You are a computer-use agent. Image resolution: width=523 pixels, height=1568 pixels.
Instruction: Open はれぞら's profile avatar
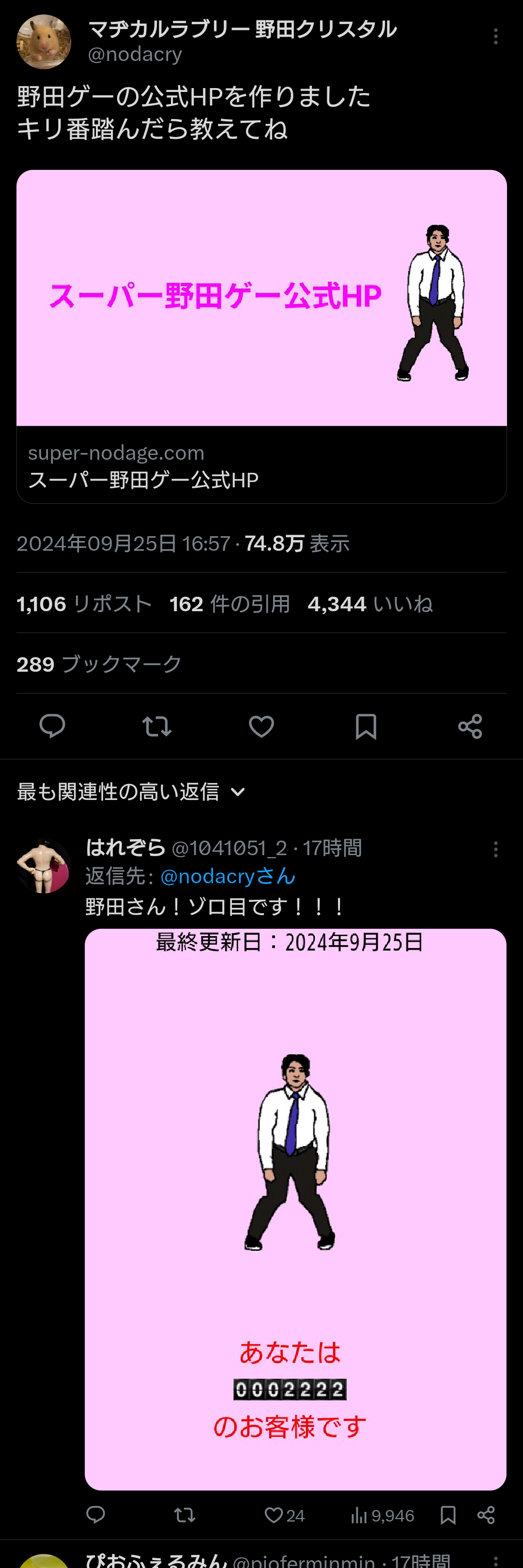(43, 866)
